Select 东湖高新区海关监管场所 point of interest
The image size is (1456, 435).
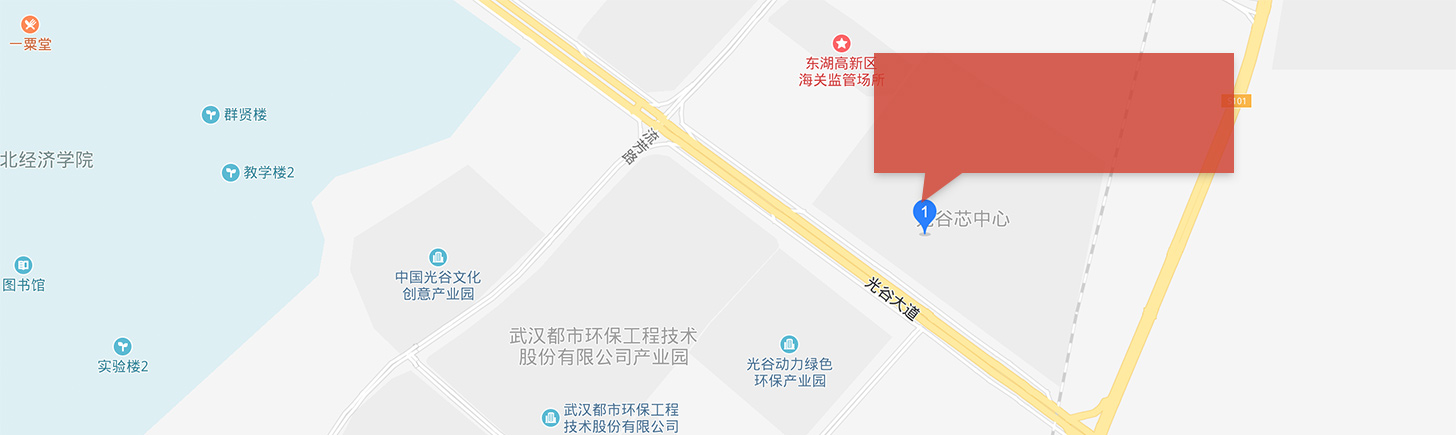pos(842,43)
